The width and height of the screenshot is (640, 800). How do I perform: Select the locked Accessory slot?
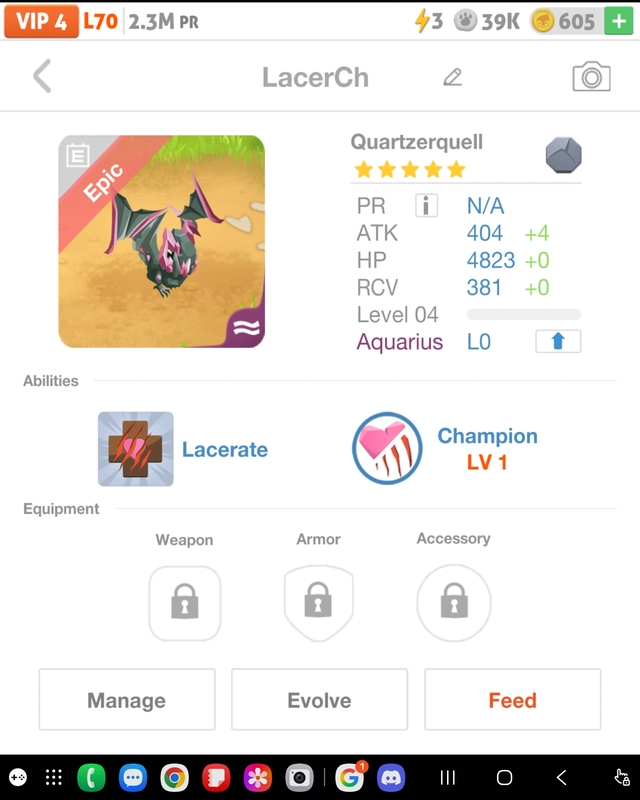[453, 602]
